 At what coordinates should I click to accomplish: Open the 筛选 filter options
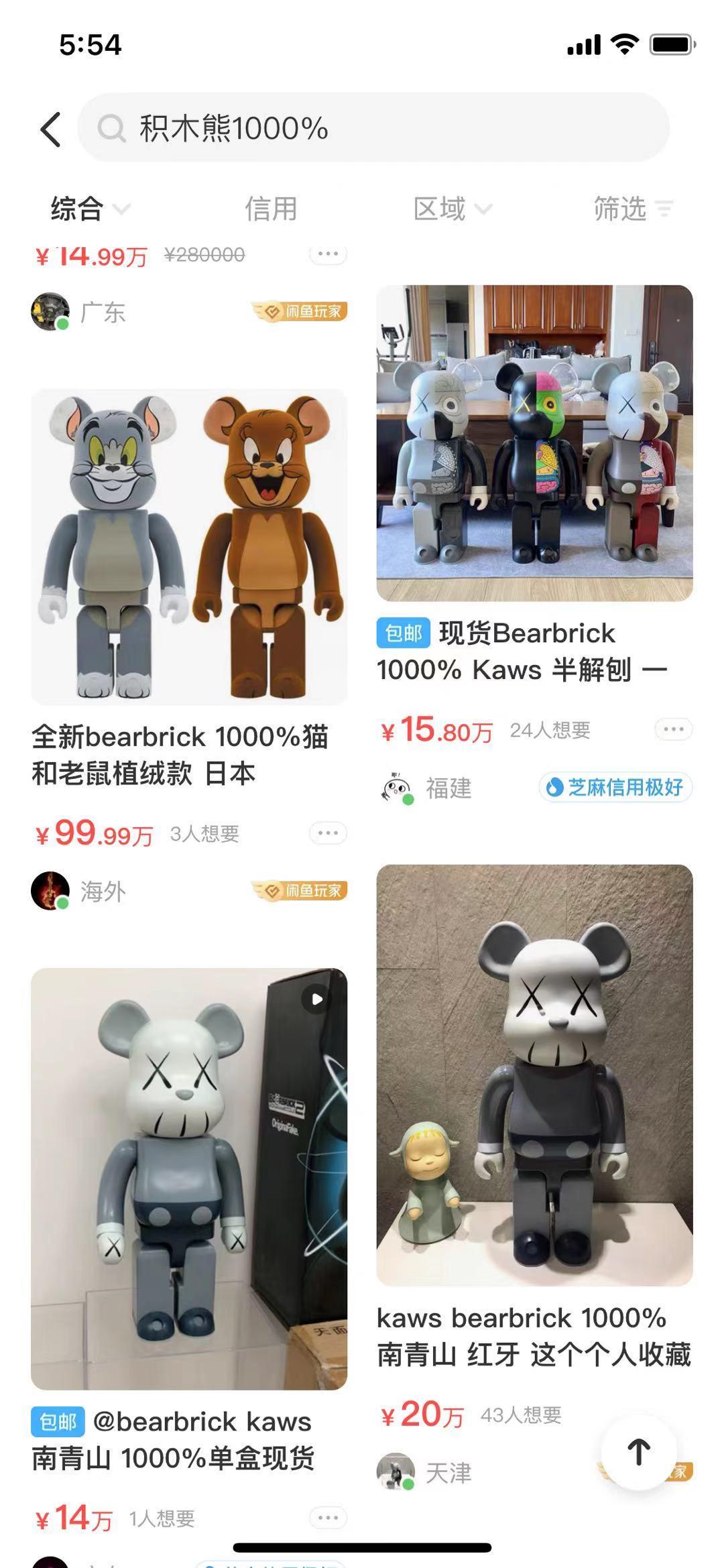coord(632,209)
